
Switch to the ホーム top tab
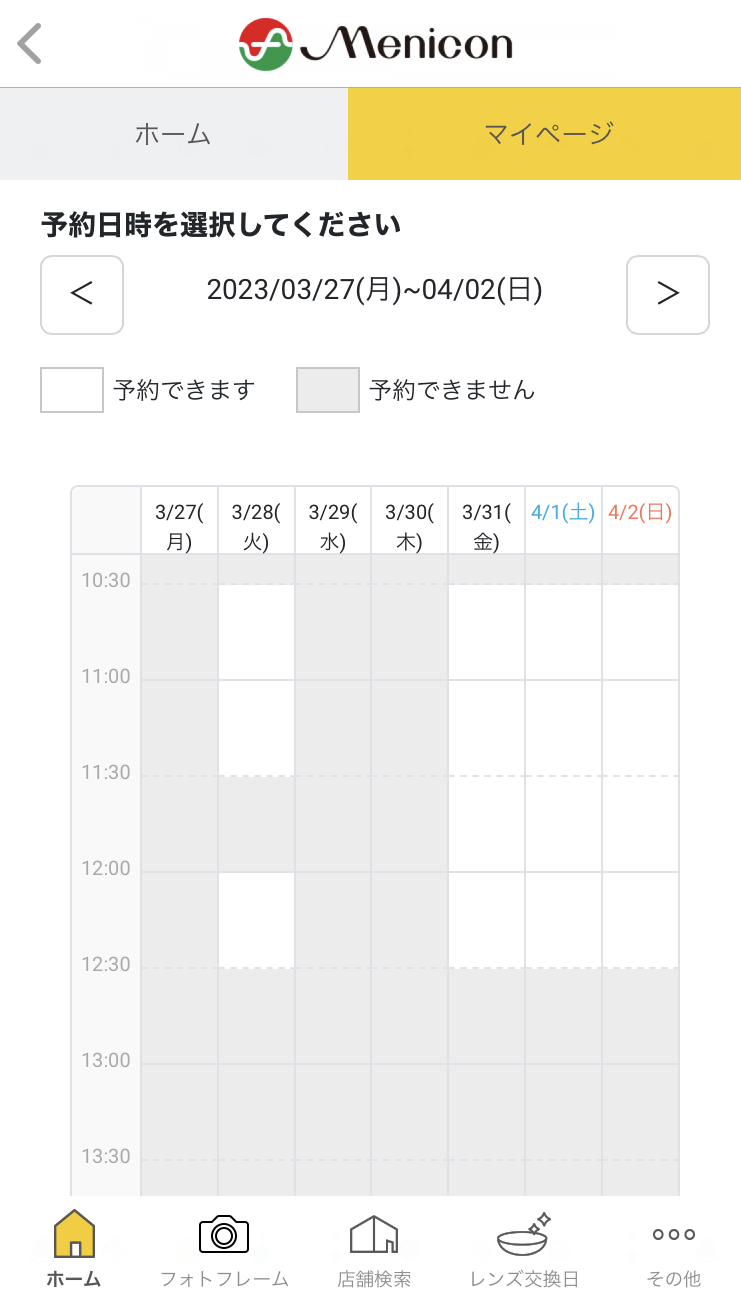174,134
